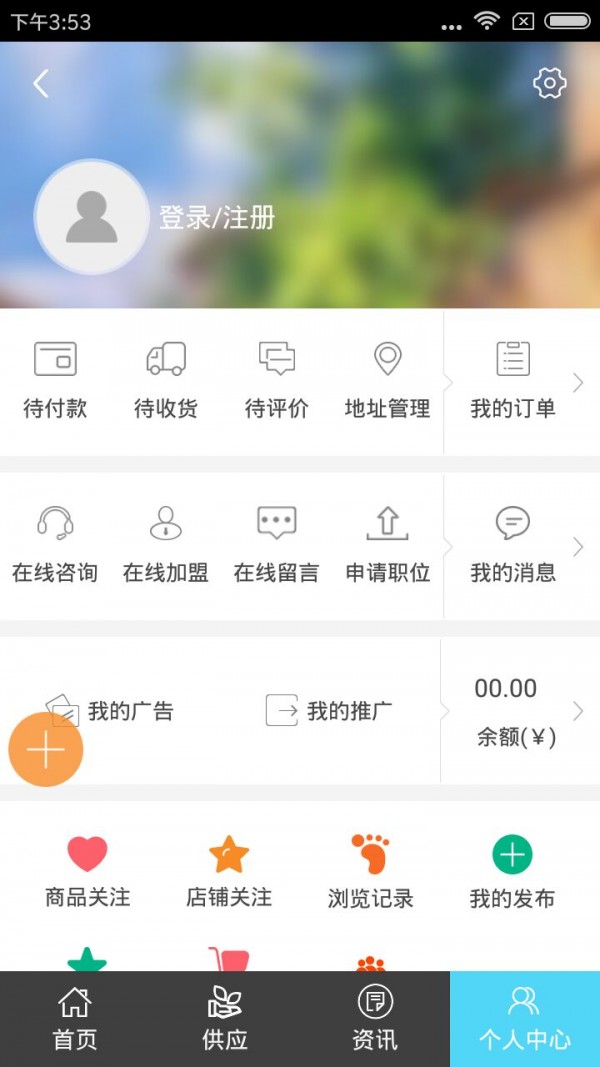Viewport: 600px width, 1067px height.
Task: Switch to the 首页 home tab
Action: 75,1019
